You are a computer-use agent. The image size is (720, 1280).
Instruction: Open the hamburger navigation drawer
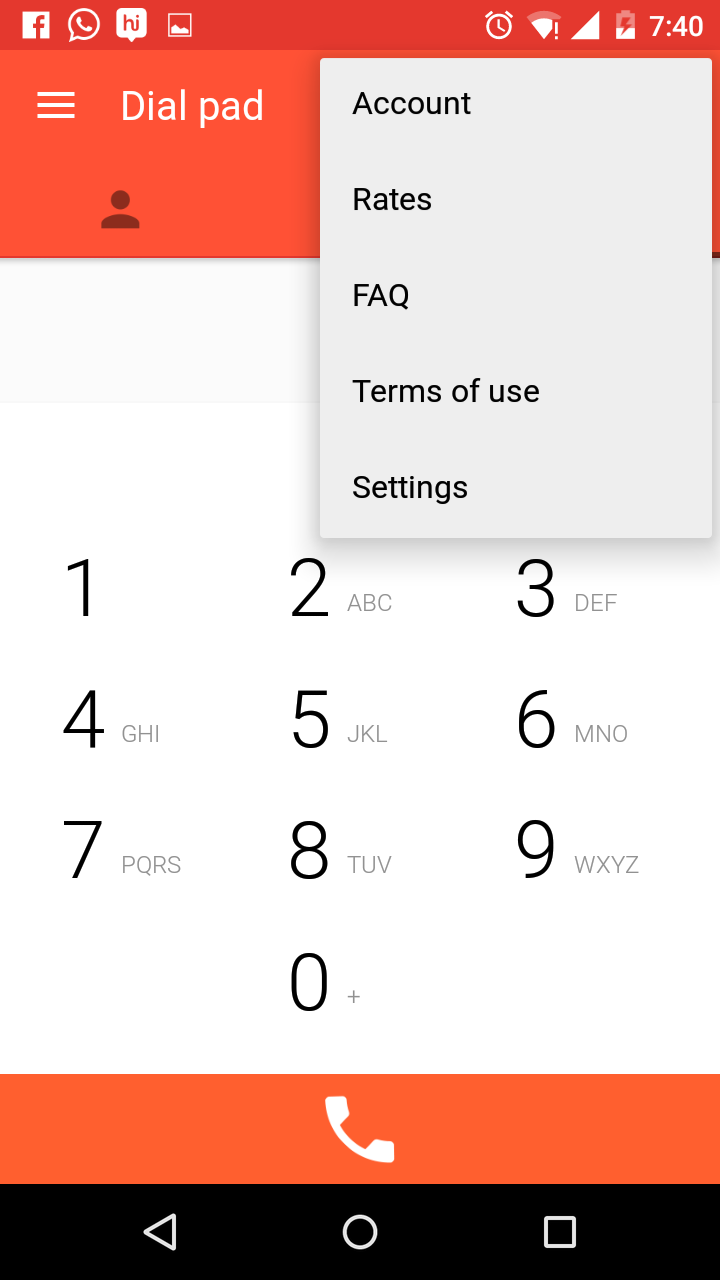coord(56,106)
